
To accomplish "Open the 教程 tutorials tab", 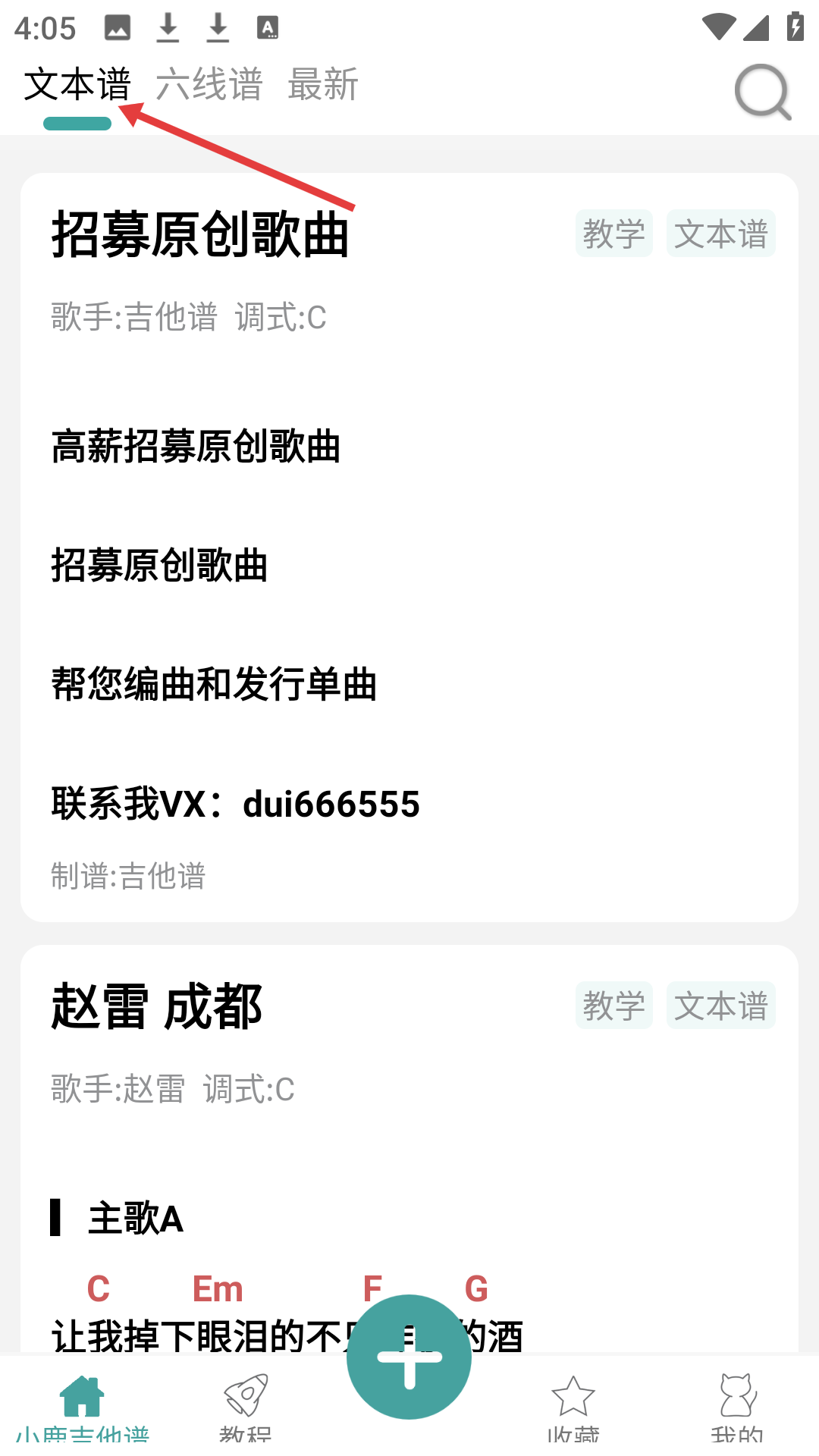I will (x=246, y=1407).
